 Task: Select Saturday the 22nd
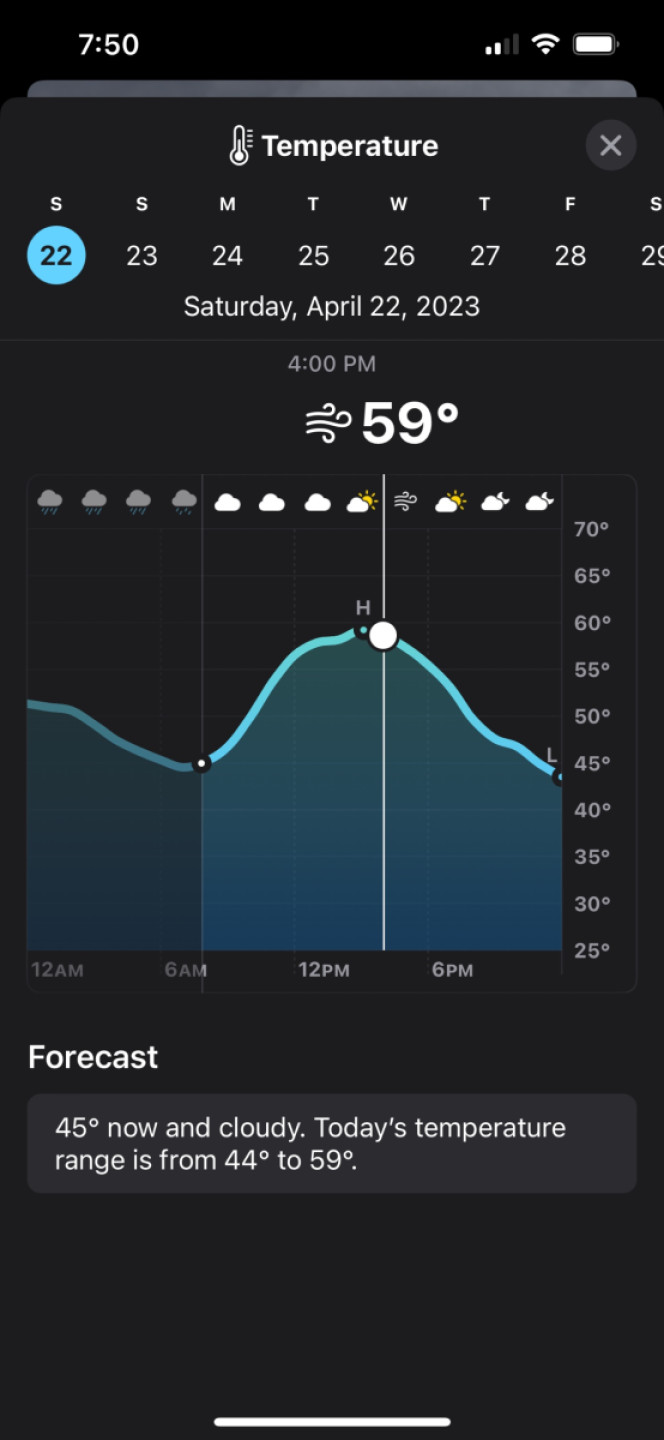[56, 255]
